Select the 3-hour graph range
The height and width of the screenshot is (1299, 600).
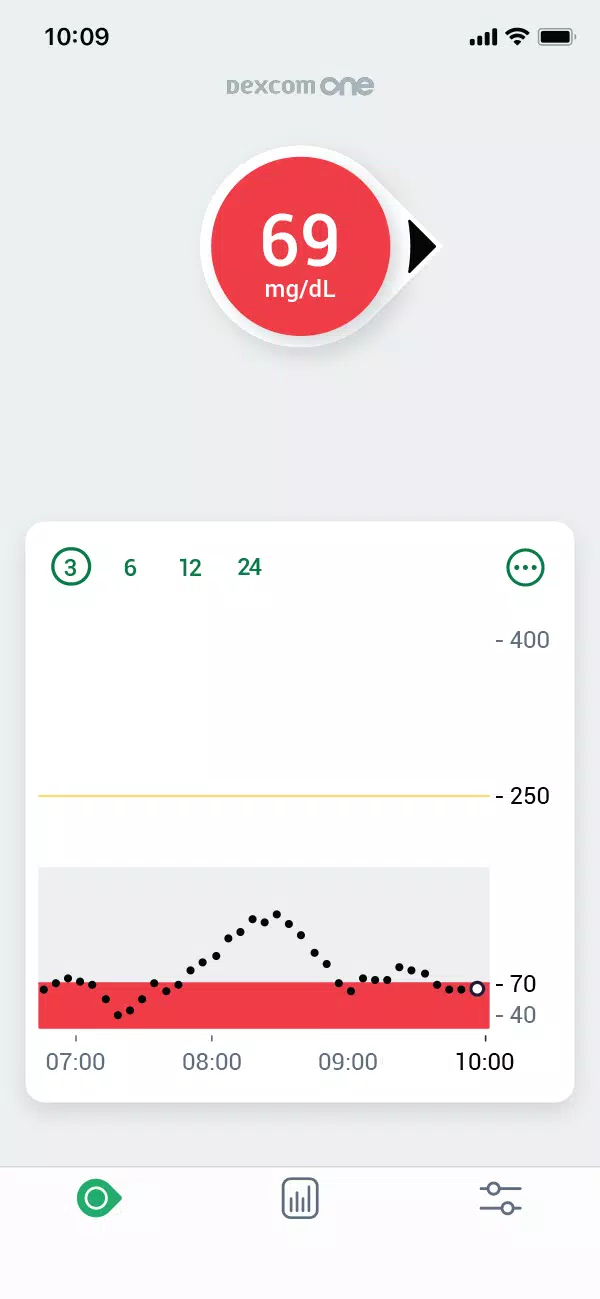point(71,567)
